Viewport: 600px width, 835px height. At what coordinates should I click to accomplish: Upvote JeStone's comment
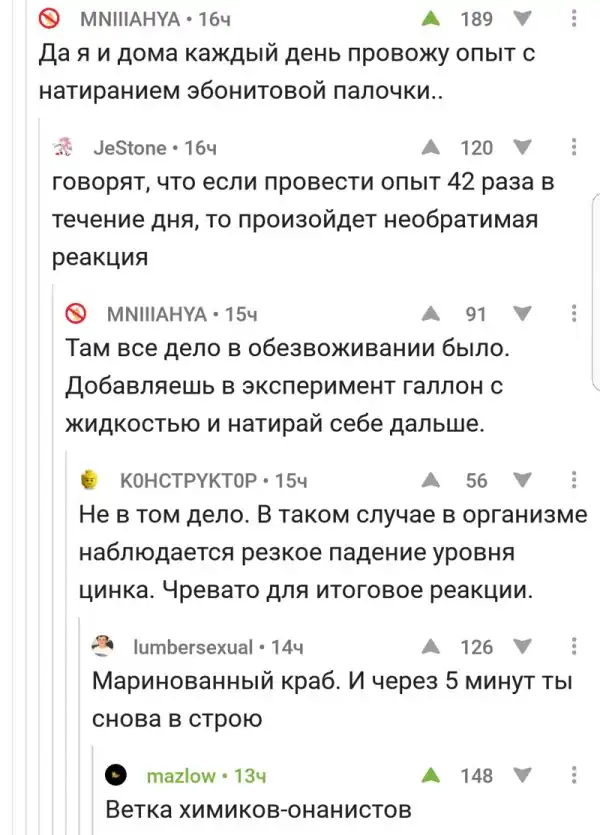431,148
